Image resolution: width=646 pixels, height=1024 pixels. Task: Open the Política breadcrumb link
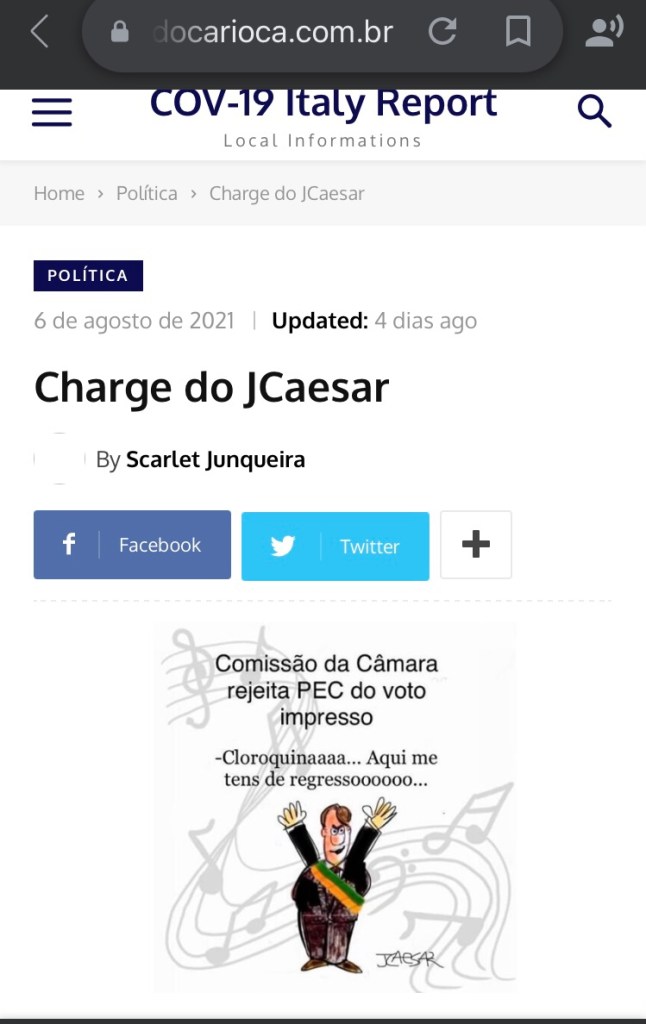pyautogui.click(x=147, y=193)
